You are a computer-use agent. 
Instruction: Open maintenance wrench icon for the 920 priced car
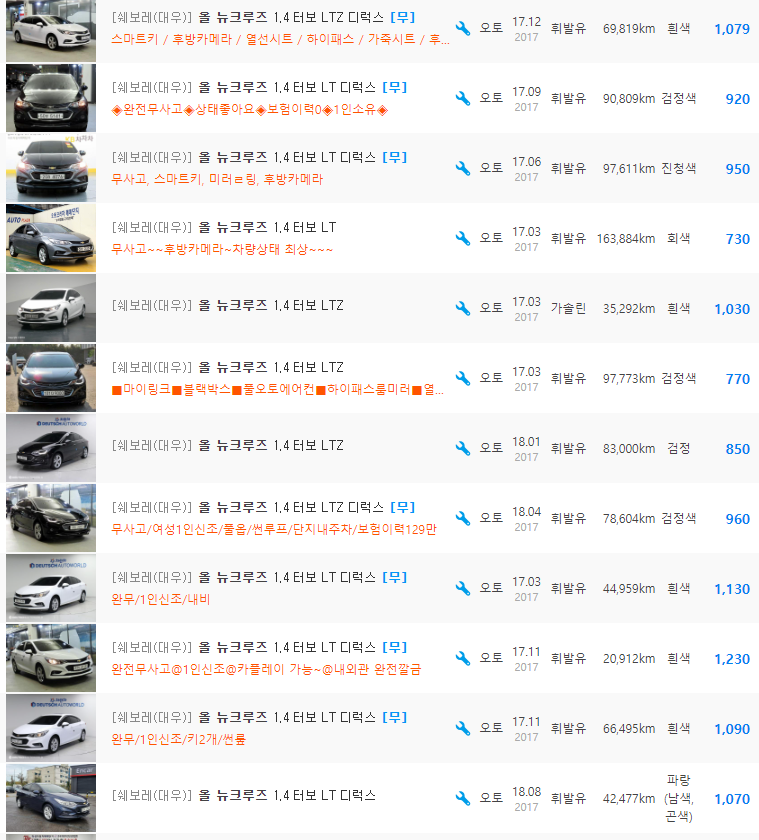pos(462,98)
